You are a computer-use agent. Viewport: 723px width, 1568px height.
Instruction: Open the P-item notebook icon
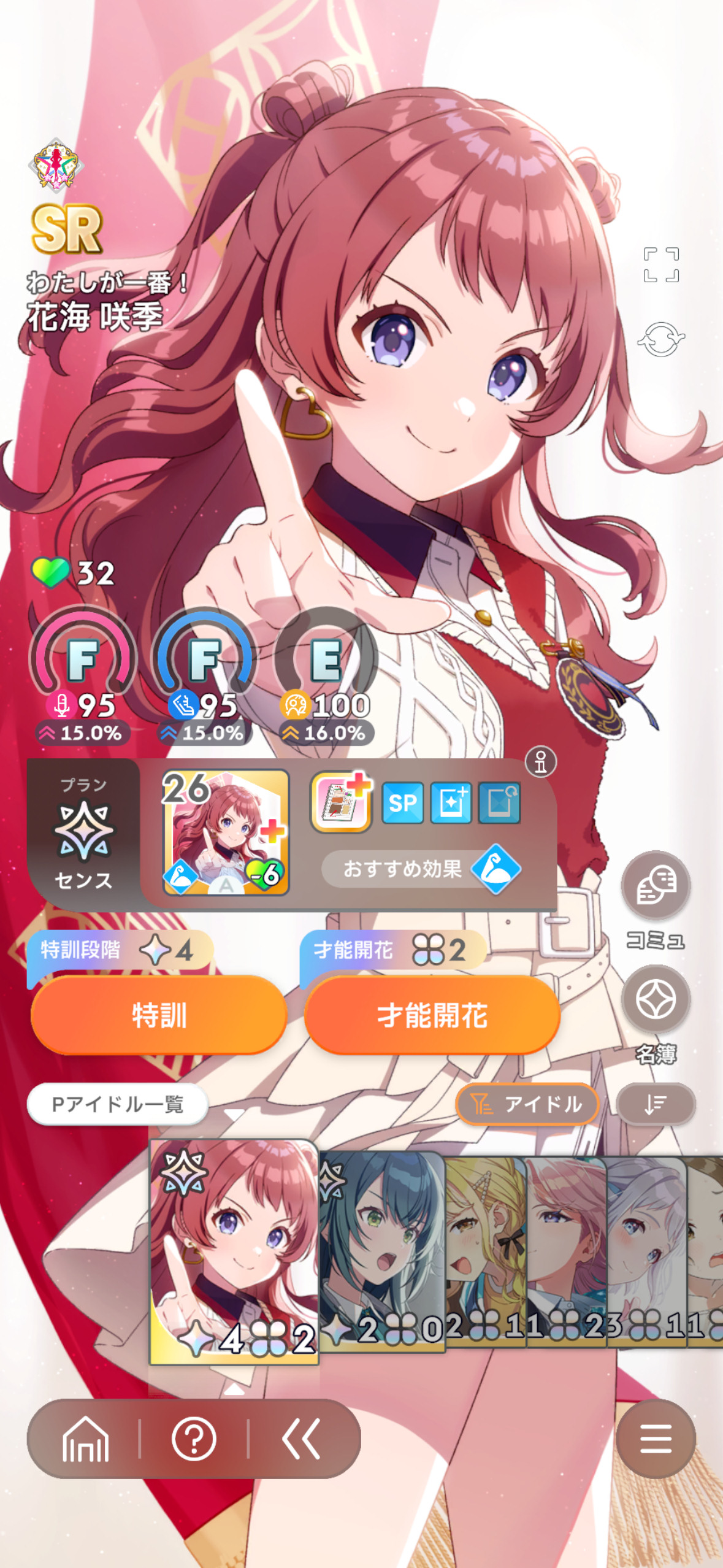(342, 802)
